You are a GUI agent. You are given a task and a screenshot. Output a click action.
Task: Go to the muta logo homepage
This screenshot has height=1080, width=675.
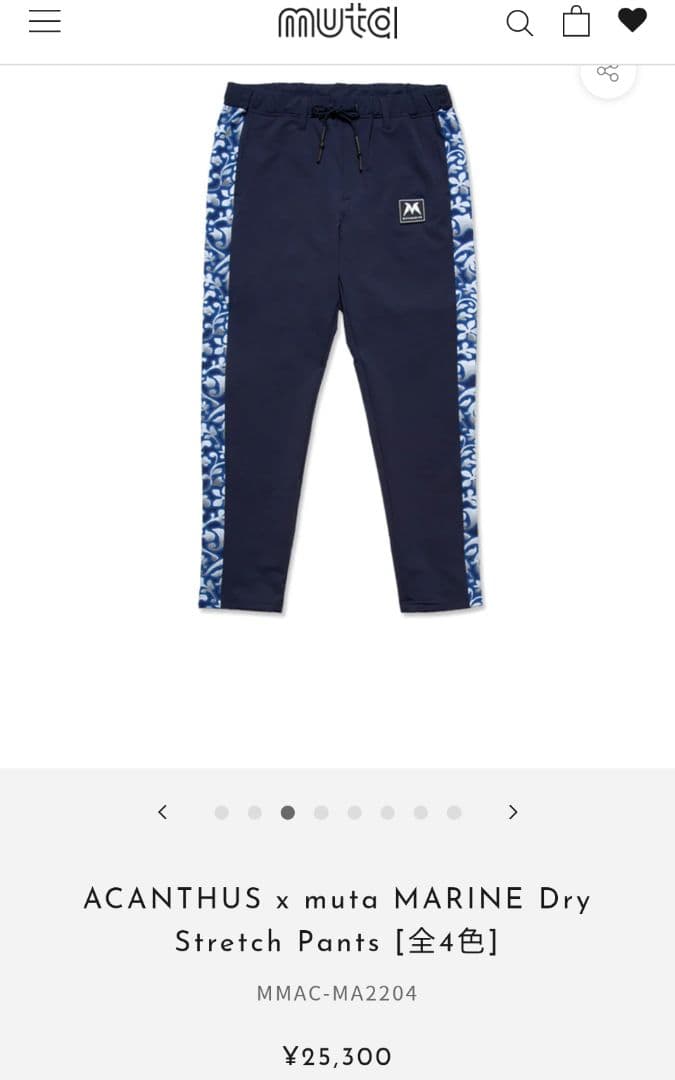[x=338, y=21]
